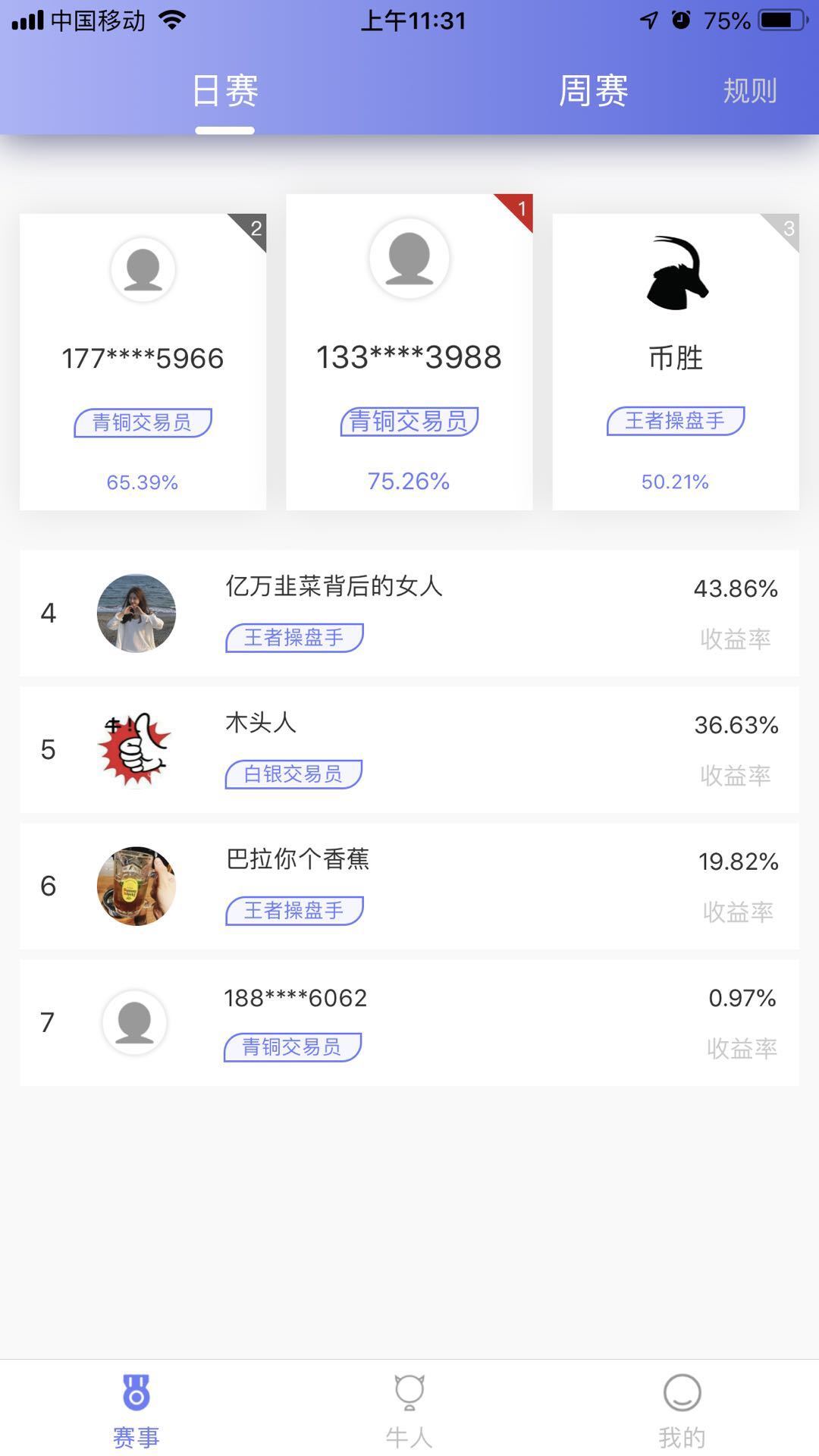
Task: Open rank 2 card 177****5966
Action: (143, 362)
